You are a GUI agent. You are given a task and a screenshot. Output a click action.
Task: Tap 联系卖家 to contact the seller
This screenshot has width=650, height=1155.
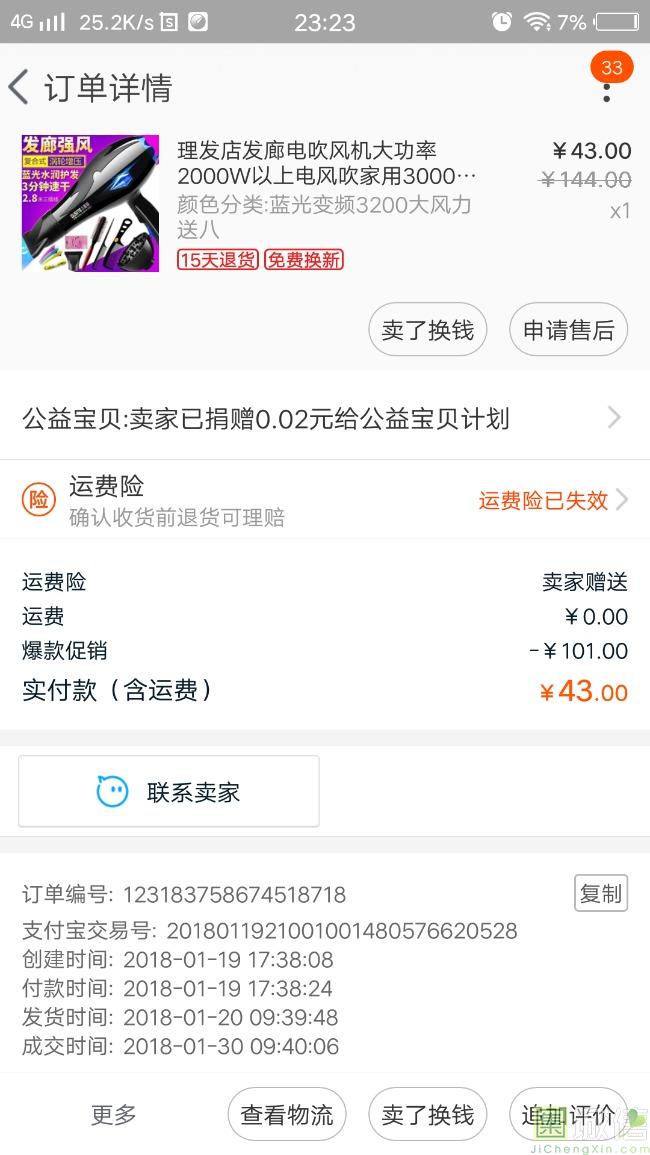pyautogui.click(x=169, y=791)
